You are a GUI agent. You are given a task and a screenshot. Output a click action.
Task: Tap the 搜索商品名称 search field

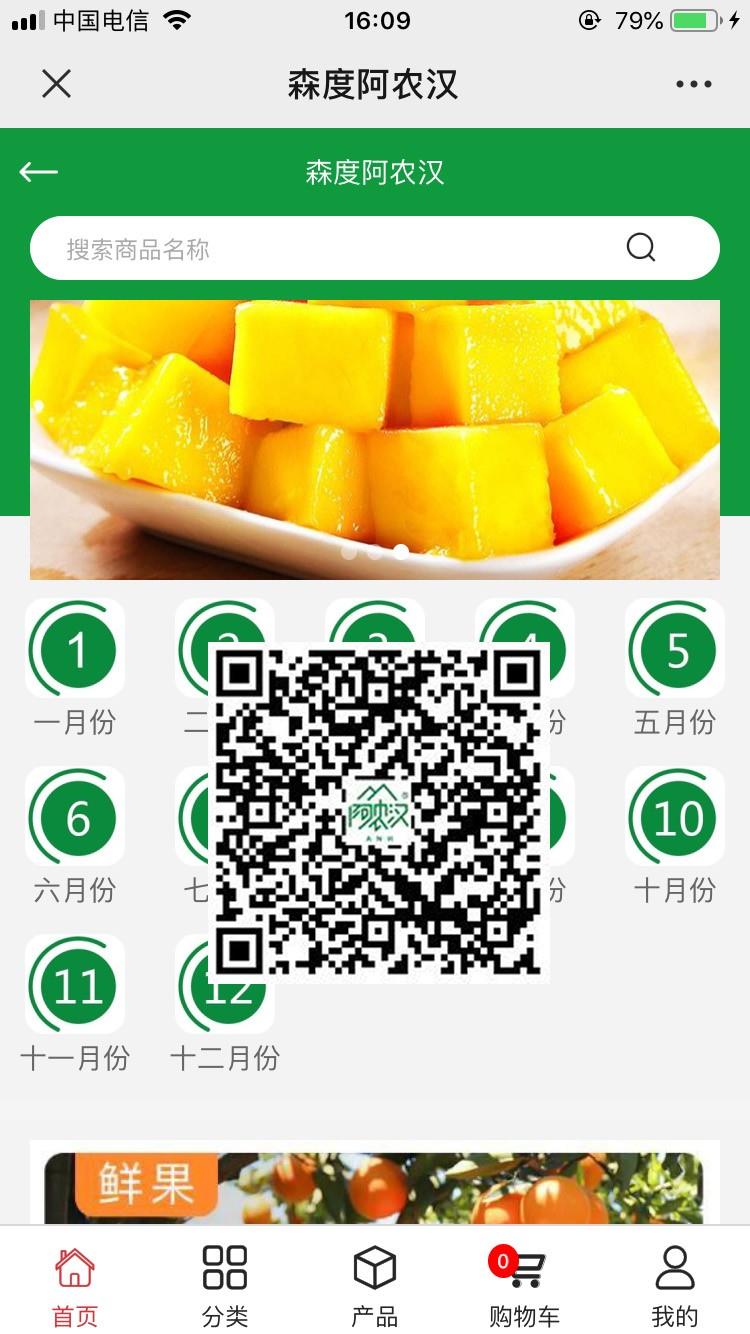pos(330,249)
